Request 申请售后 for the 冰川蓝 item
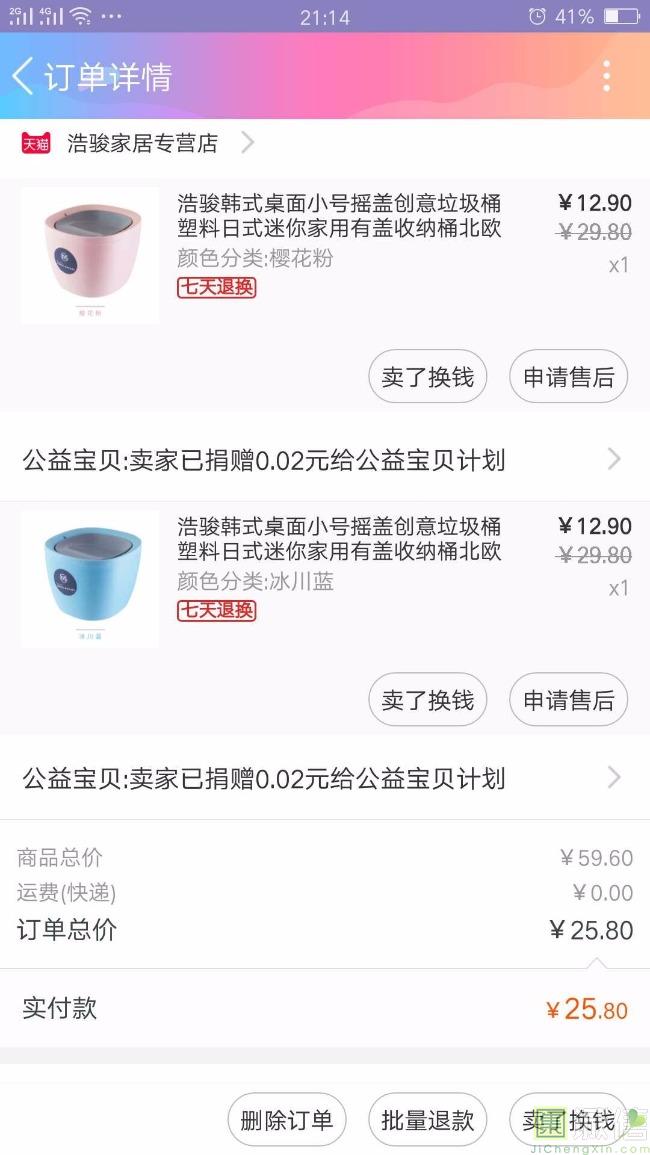The image size is (650, 1155). (x=568, y=700)
